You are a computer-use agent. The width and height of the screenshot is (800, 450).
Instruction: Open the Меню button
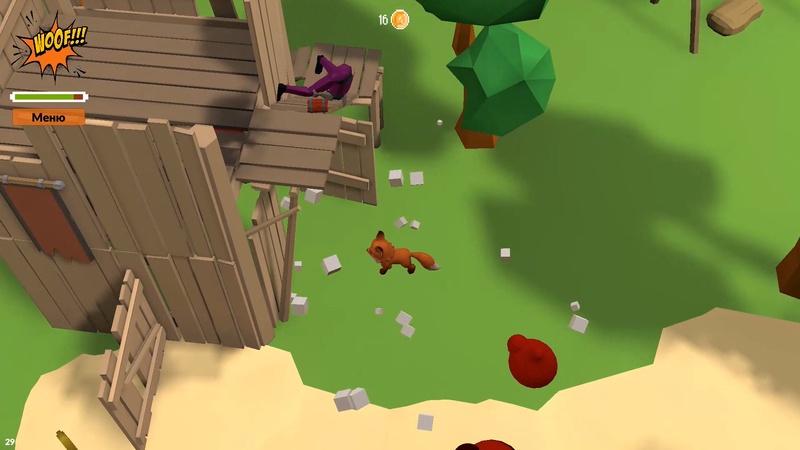tap(48, 117)
